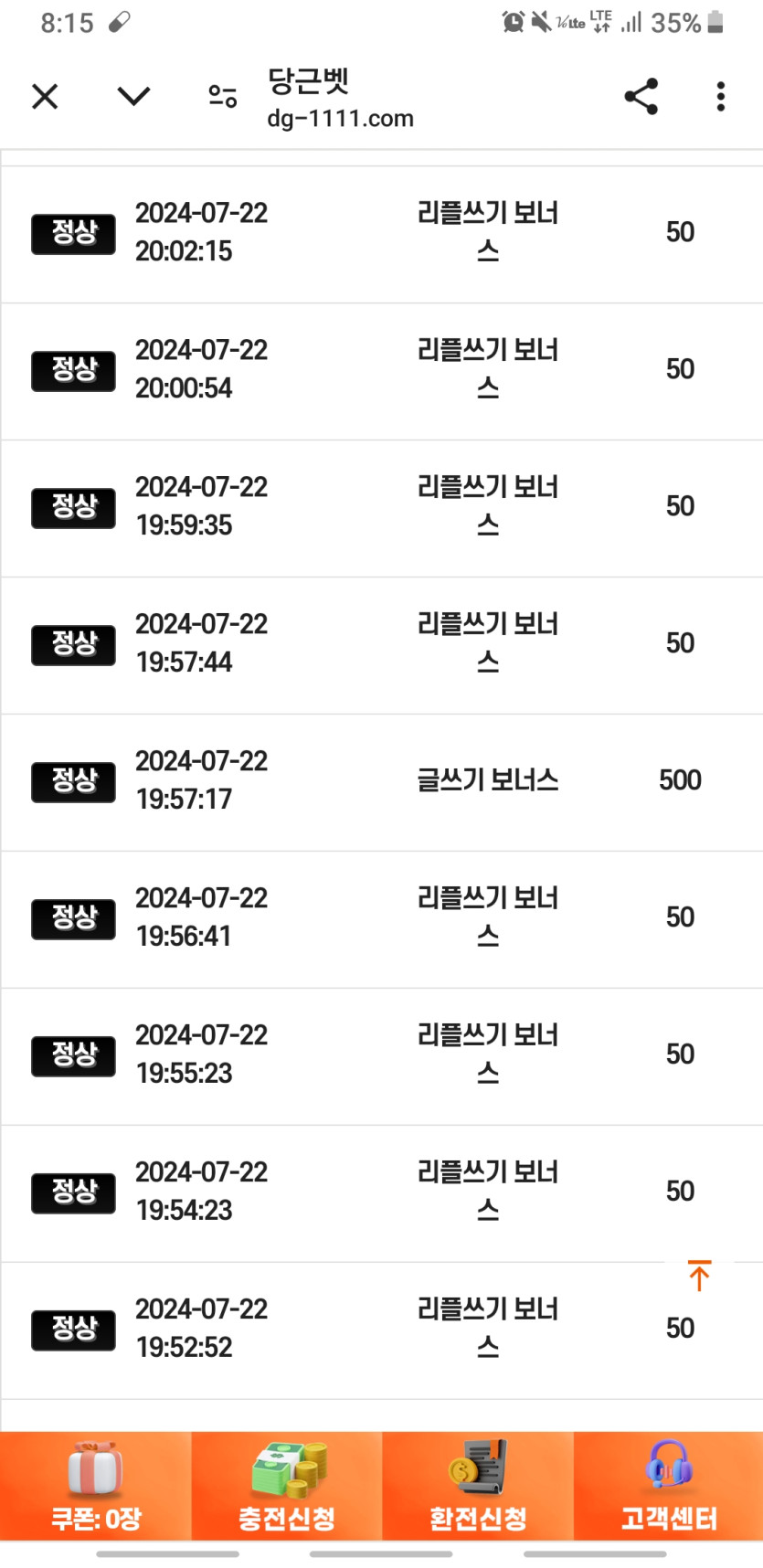
Task: Open the 쿠폰: 0장 coupon button
Action: [x=96, y=1486]
